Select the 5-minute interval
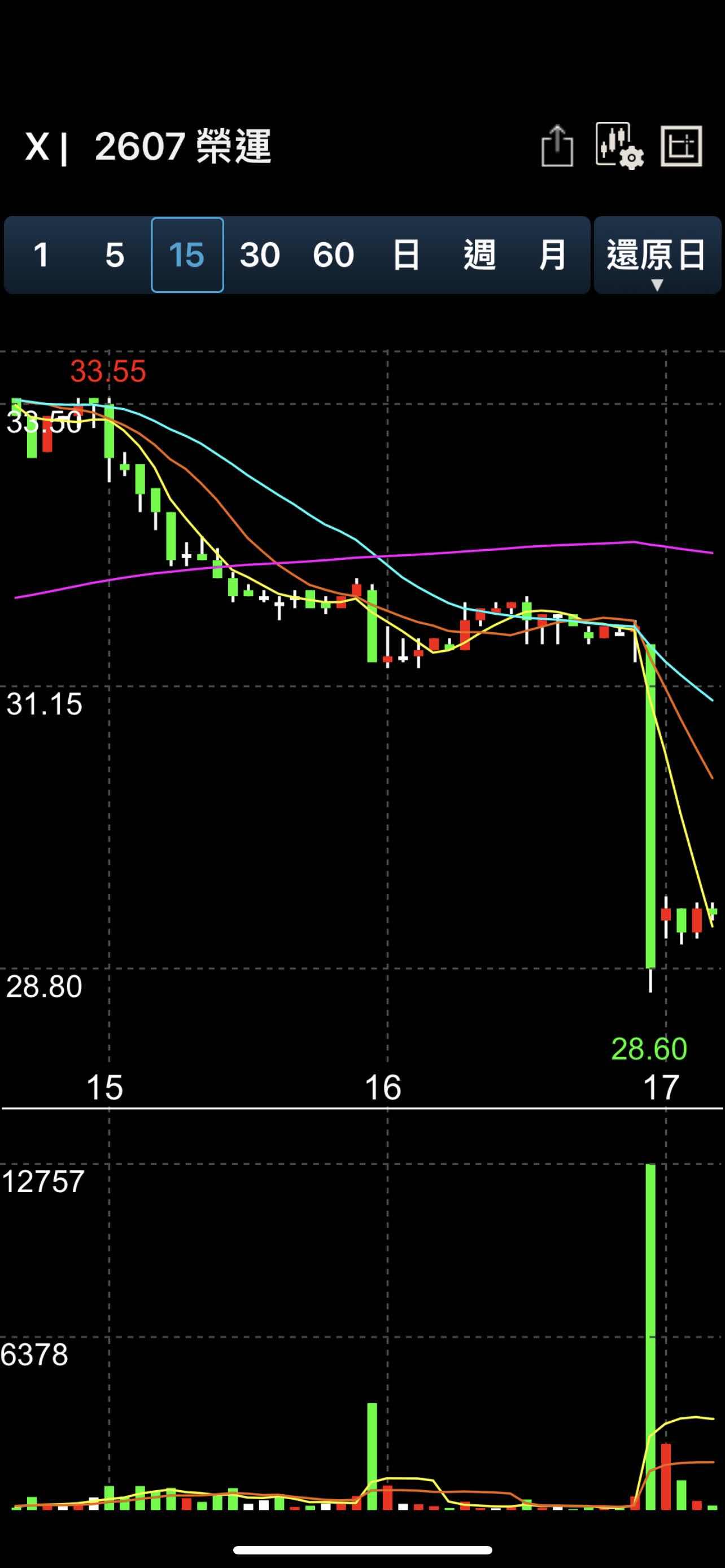 click(115, 255)
